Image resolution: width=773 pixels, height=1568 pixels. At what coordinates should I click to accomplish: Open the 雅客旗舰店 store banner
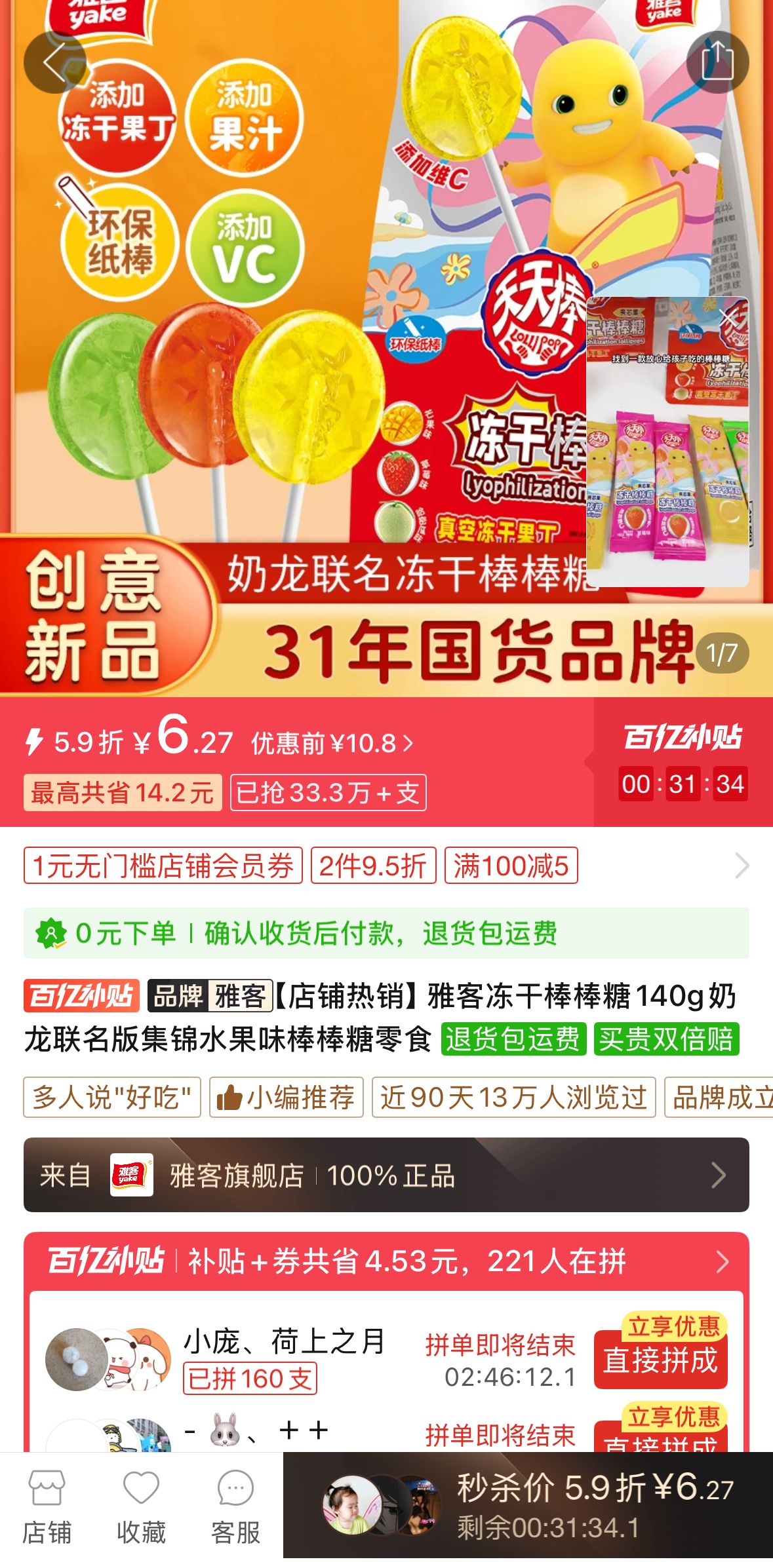[386, 1175]
